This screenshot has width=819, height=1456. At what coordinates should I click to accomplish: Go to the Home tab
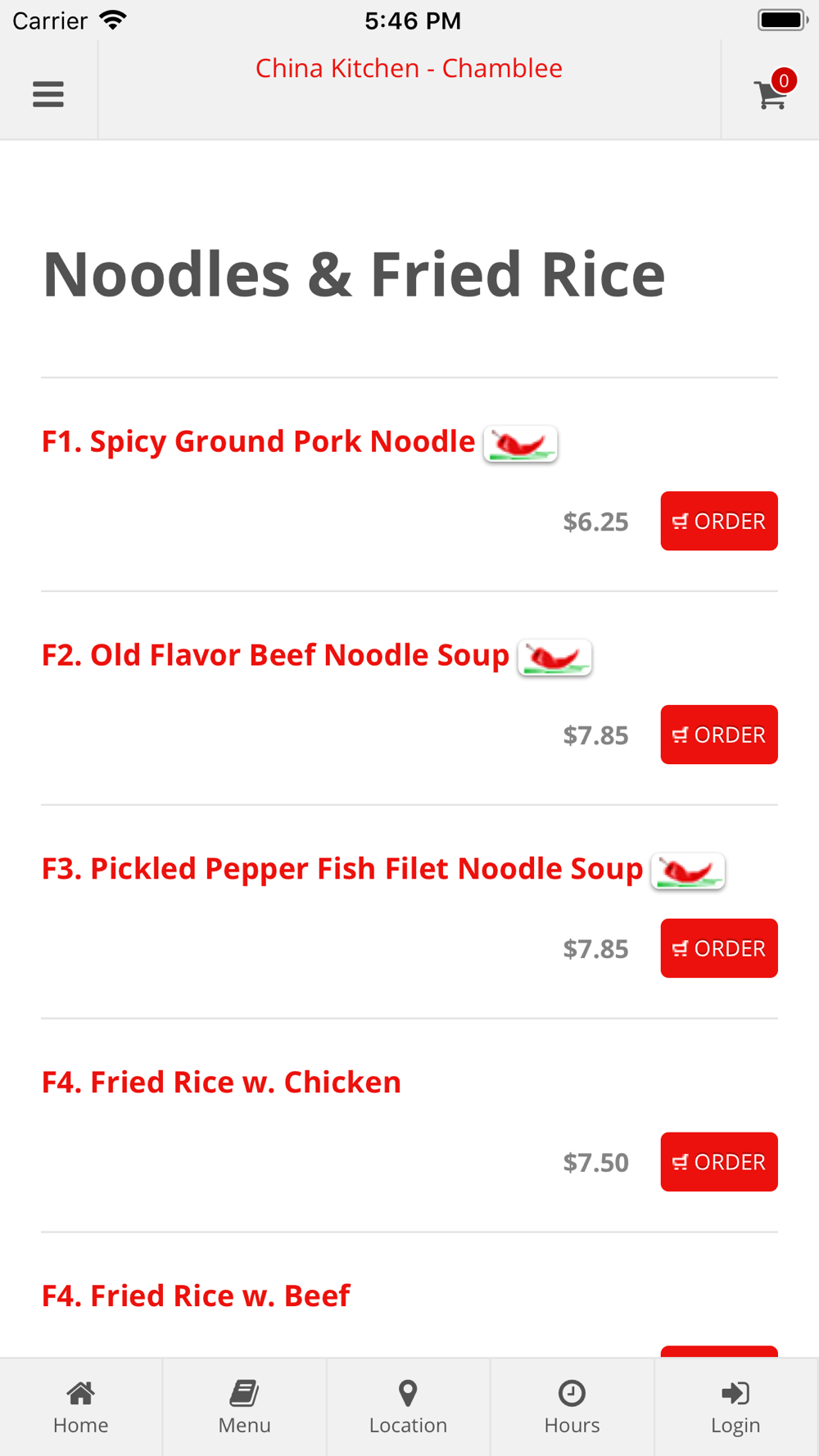[81, 1407]
